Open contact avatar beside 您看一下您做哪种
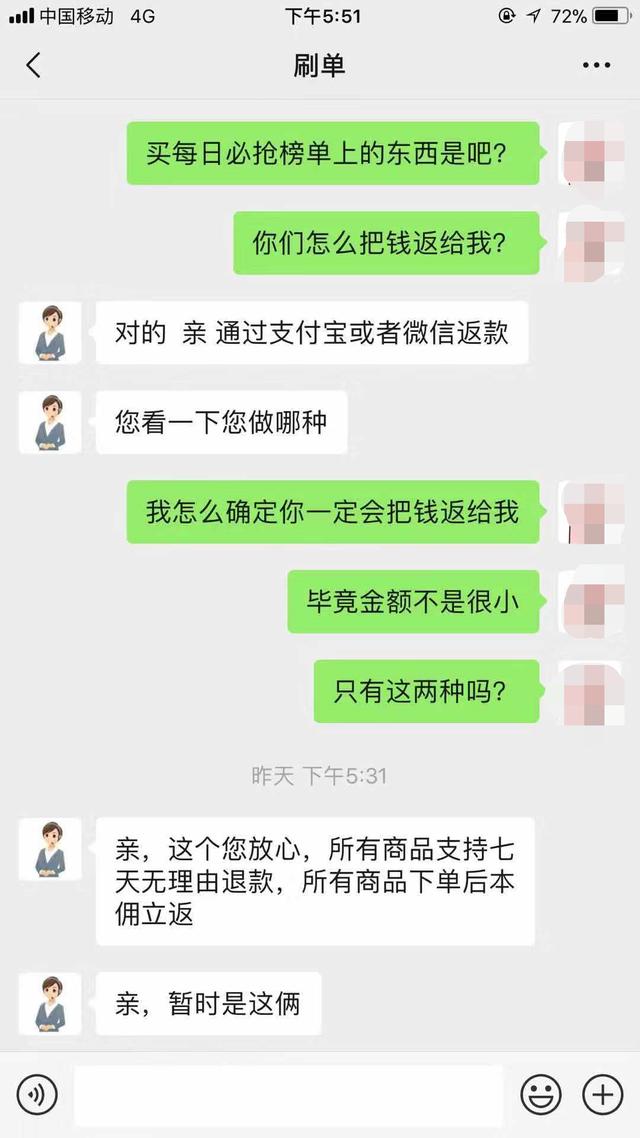The height and width of the screenshot is (1138, 640). click(x=50, y=422)
